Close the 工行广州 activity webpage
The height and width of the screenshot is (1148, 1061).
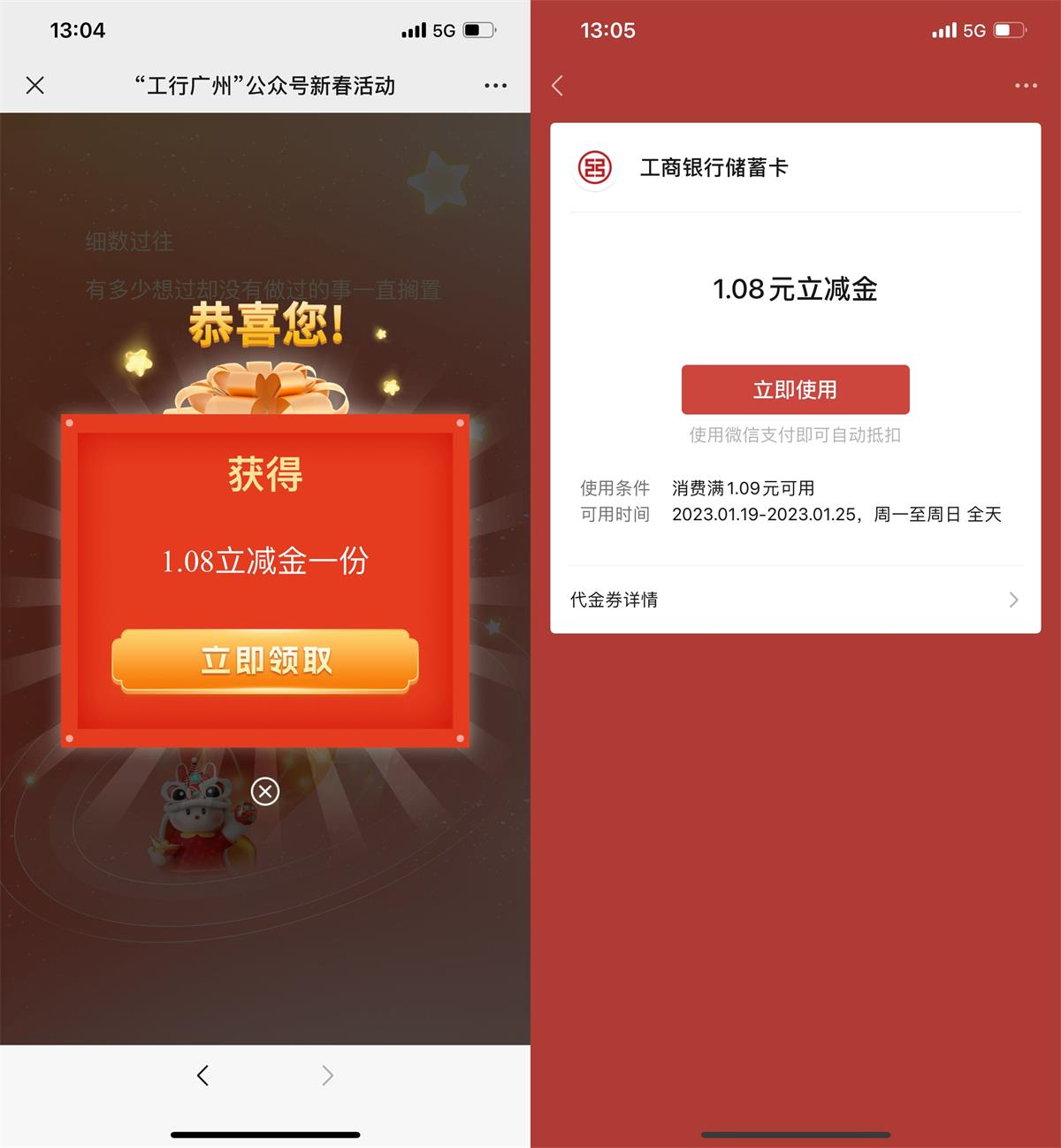[35, 86]
